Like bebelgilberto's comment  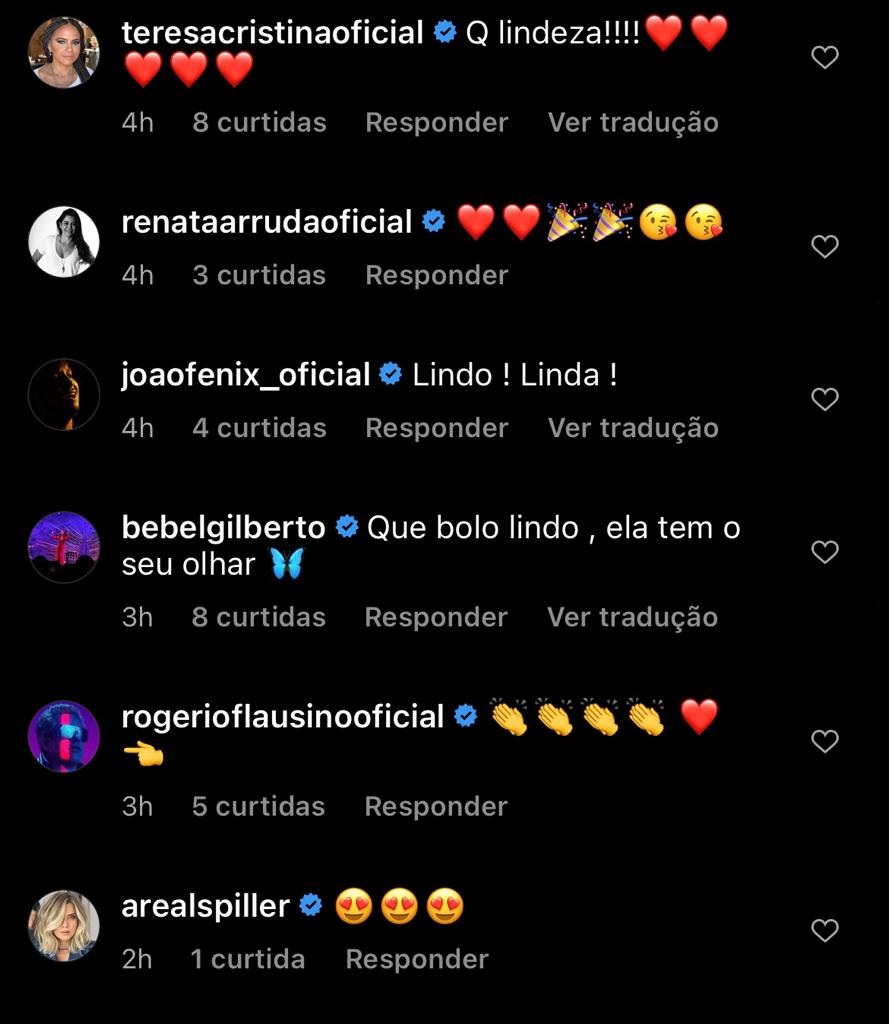[x=824, y=552]
